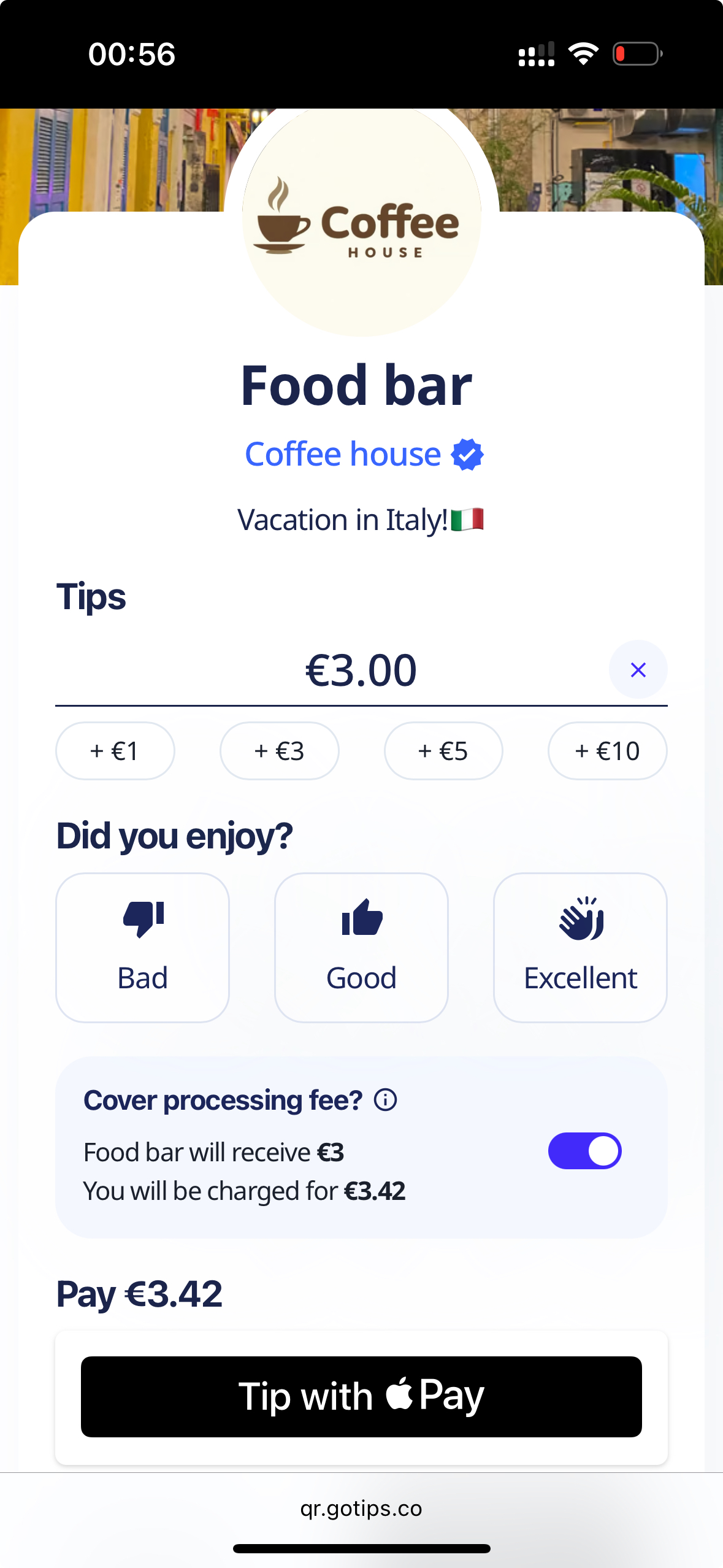The width and height of the screenshot is (723, 1568).
Task: Click the Wi-Fi icon in the status bar
Action: 583,54
